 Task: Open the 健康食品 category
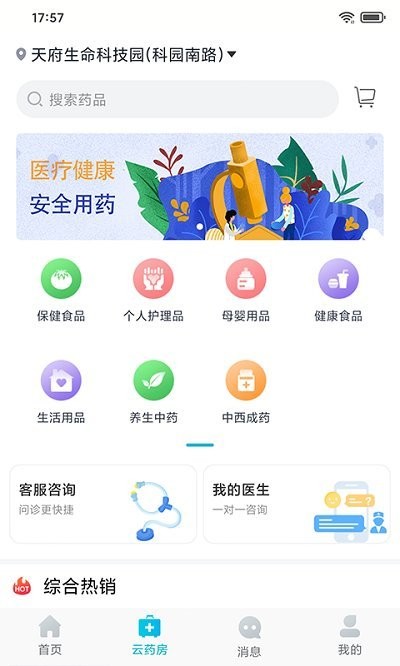click(x=338, y=290)
